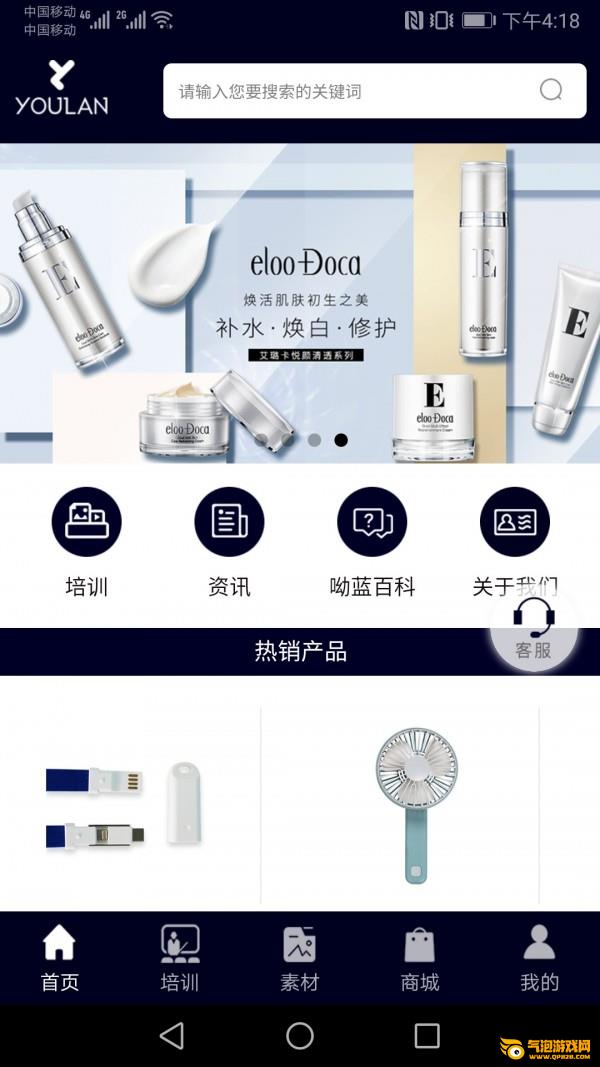Image resolution: width=600 pixels, height=1067 pixels.
Task: Open 呦蓝百科 encyclopedia shortcut
Action: point(372,522)
